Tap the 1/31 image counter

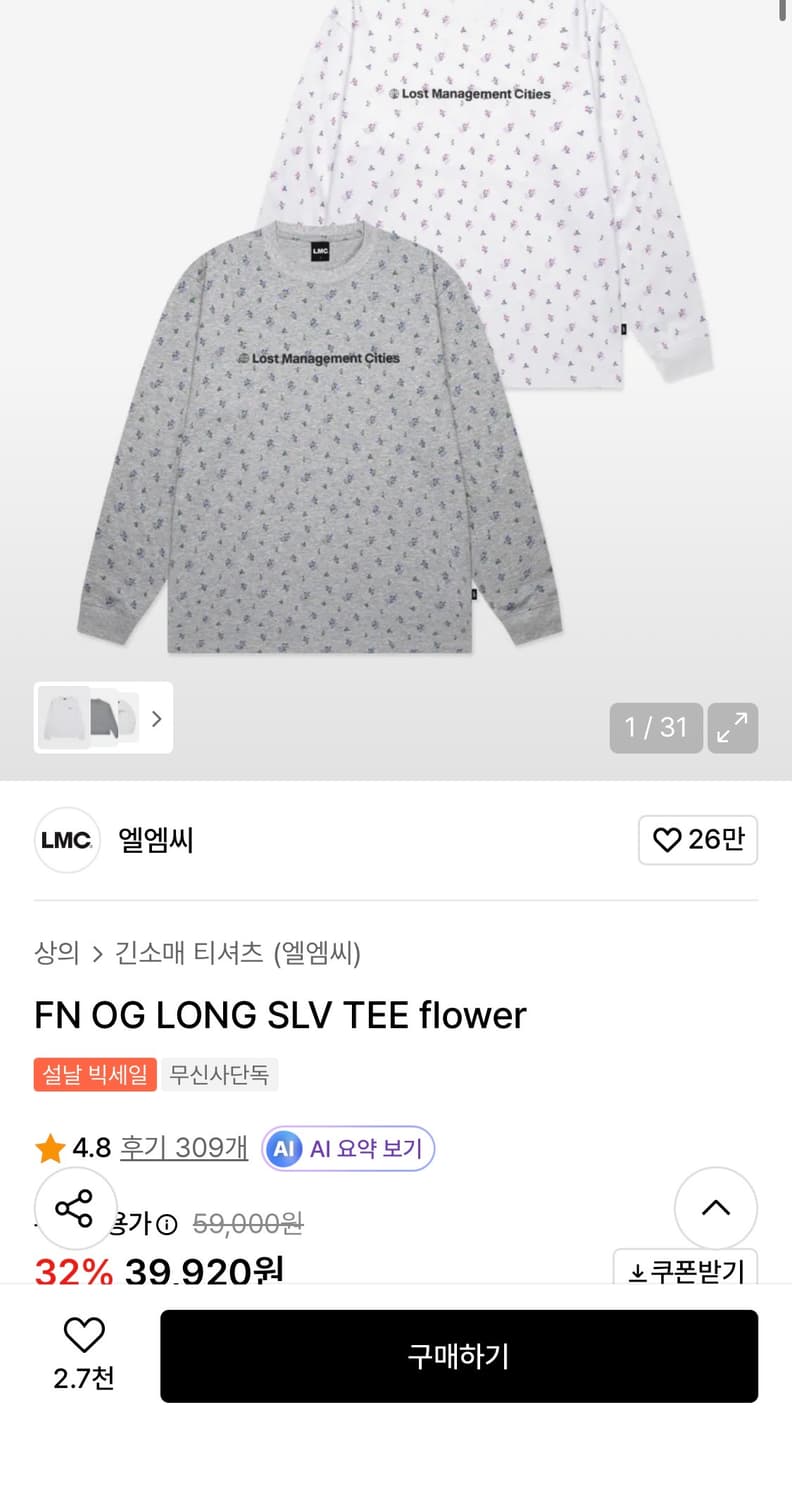click(655, 728)
